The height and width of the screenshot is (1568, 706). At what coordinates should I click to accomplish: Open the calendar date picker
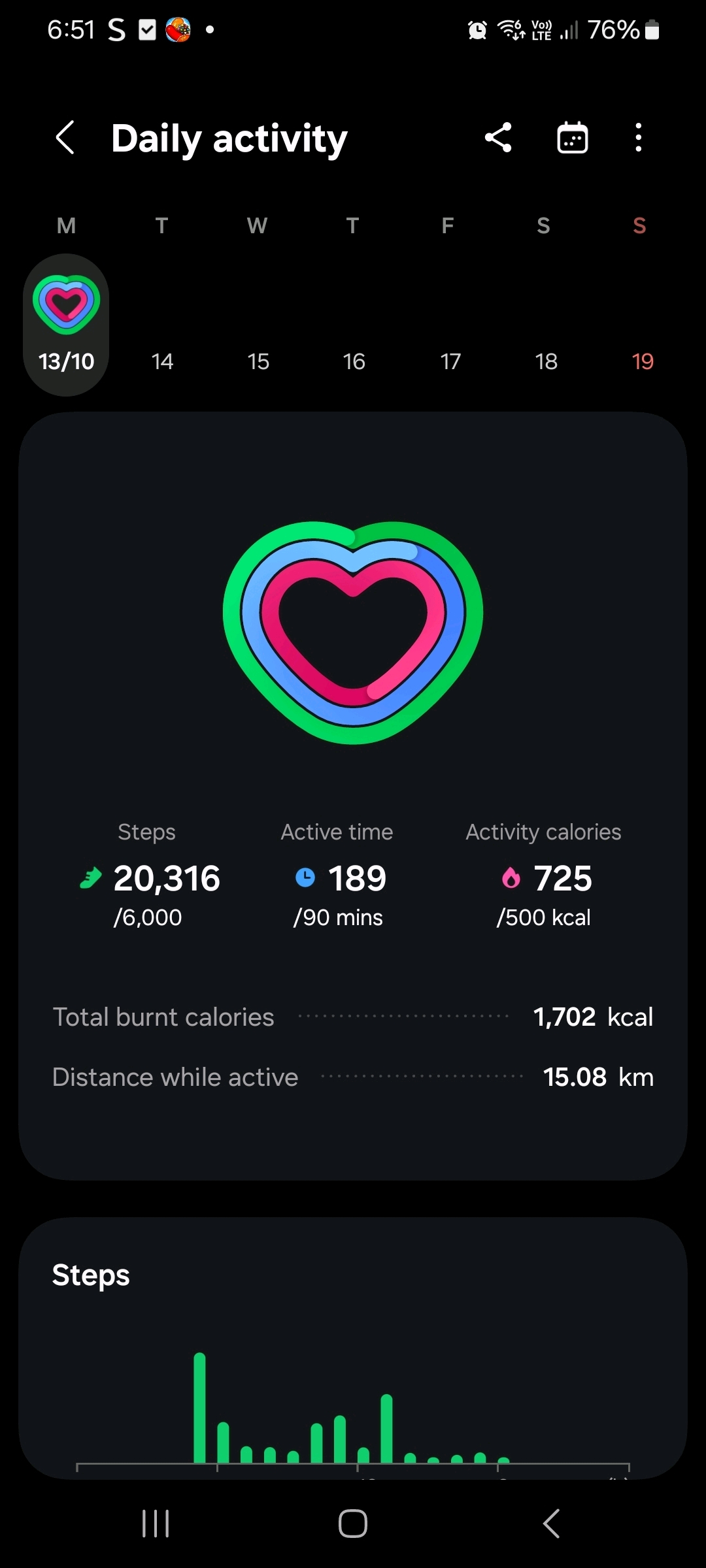click(572, 138)
